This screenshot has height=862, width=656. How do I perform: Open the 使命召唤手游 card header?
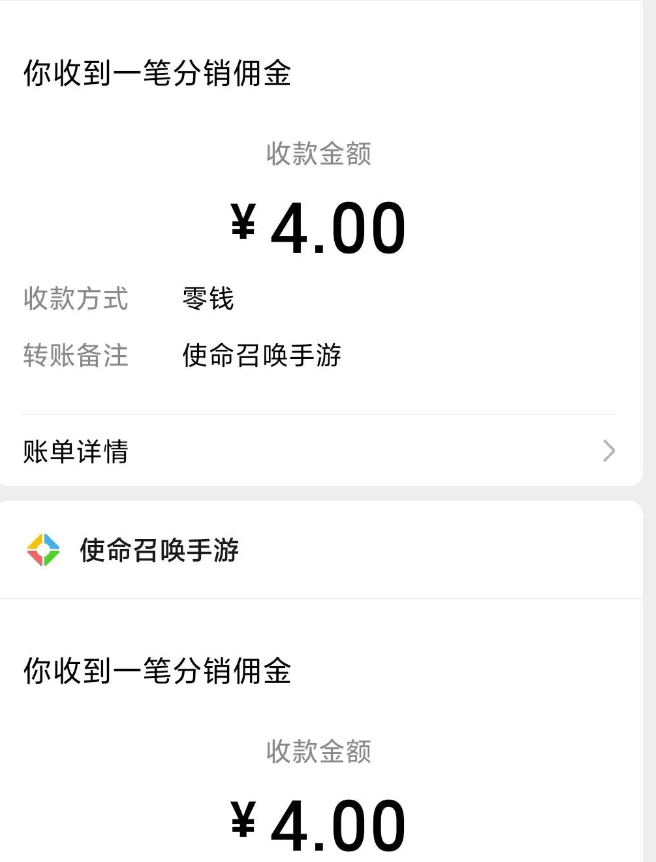point(160,550)
